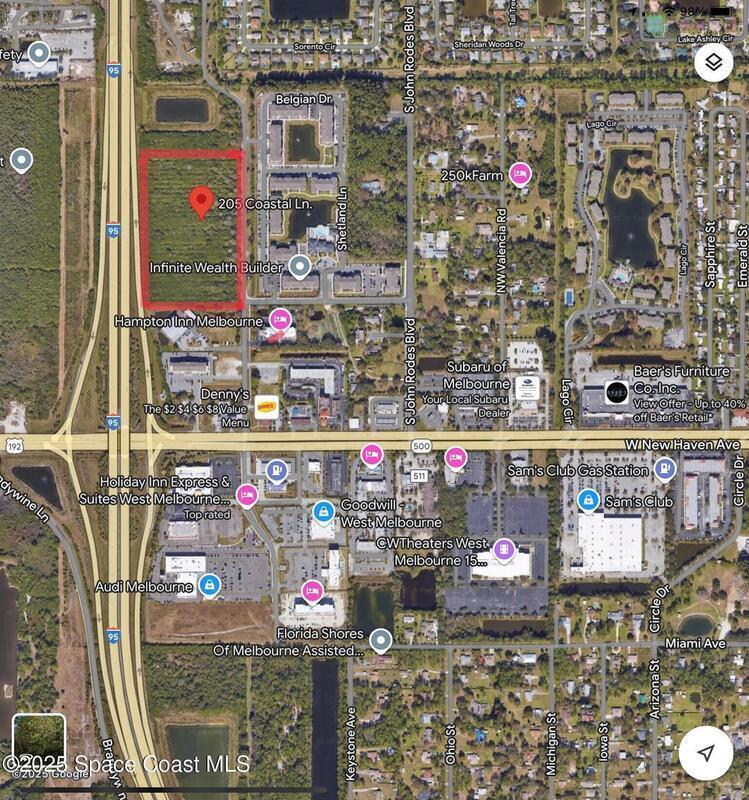The width and height of the screenshot is (749, 800).
Task: Open the Hampton Inn Melbourne hotel marker
Action: click(280, 321)
